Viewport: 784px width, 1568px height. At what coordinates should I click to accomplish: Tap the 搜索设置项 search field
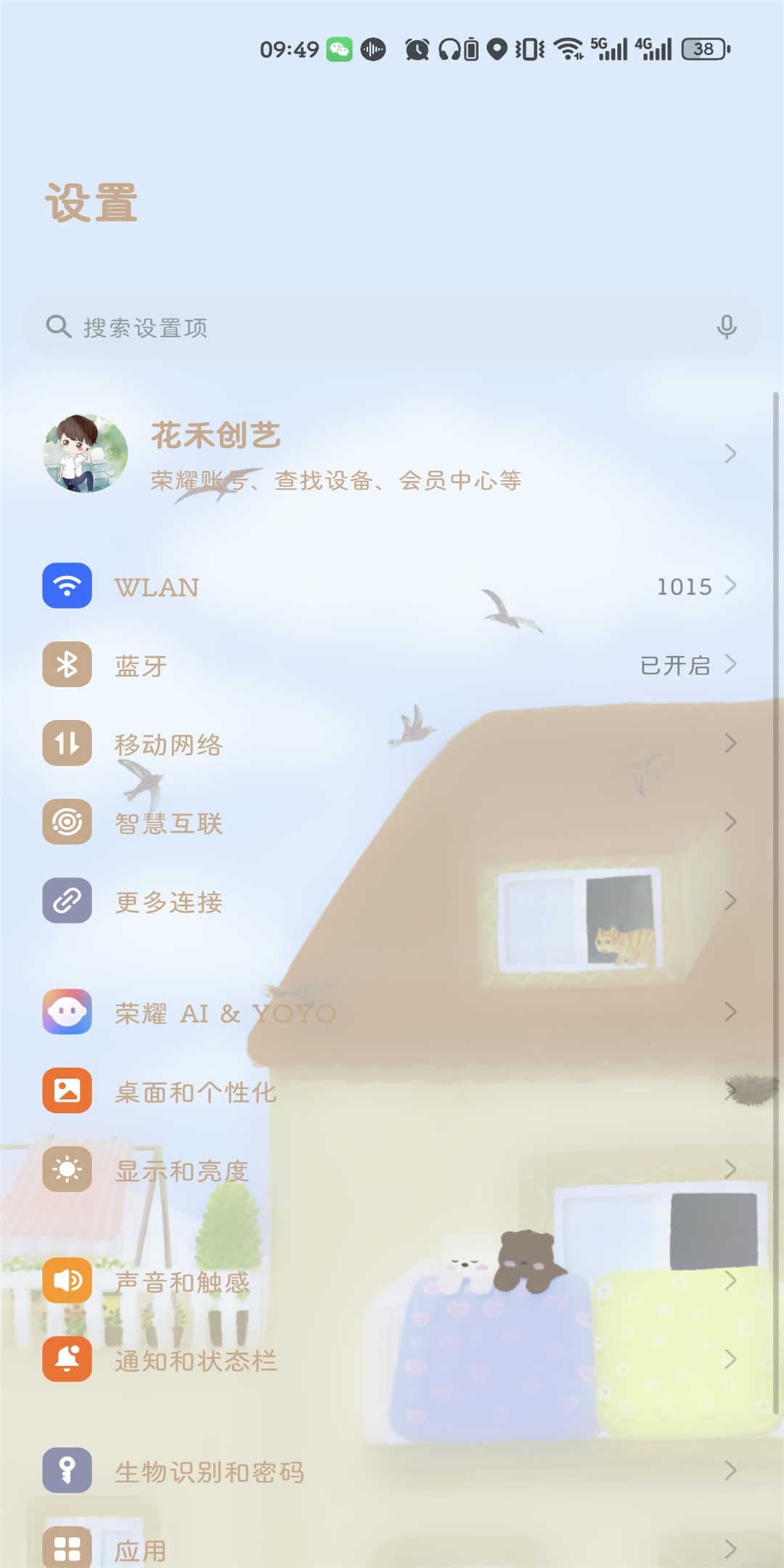click(363, 327)
